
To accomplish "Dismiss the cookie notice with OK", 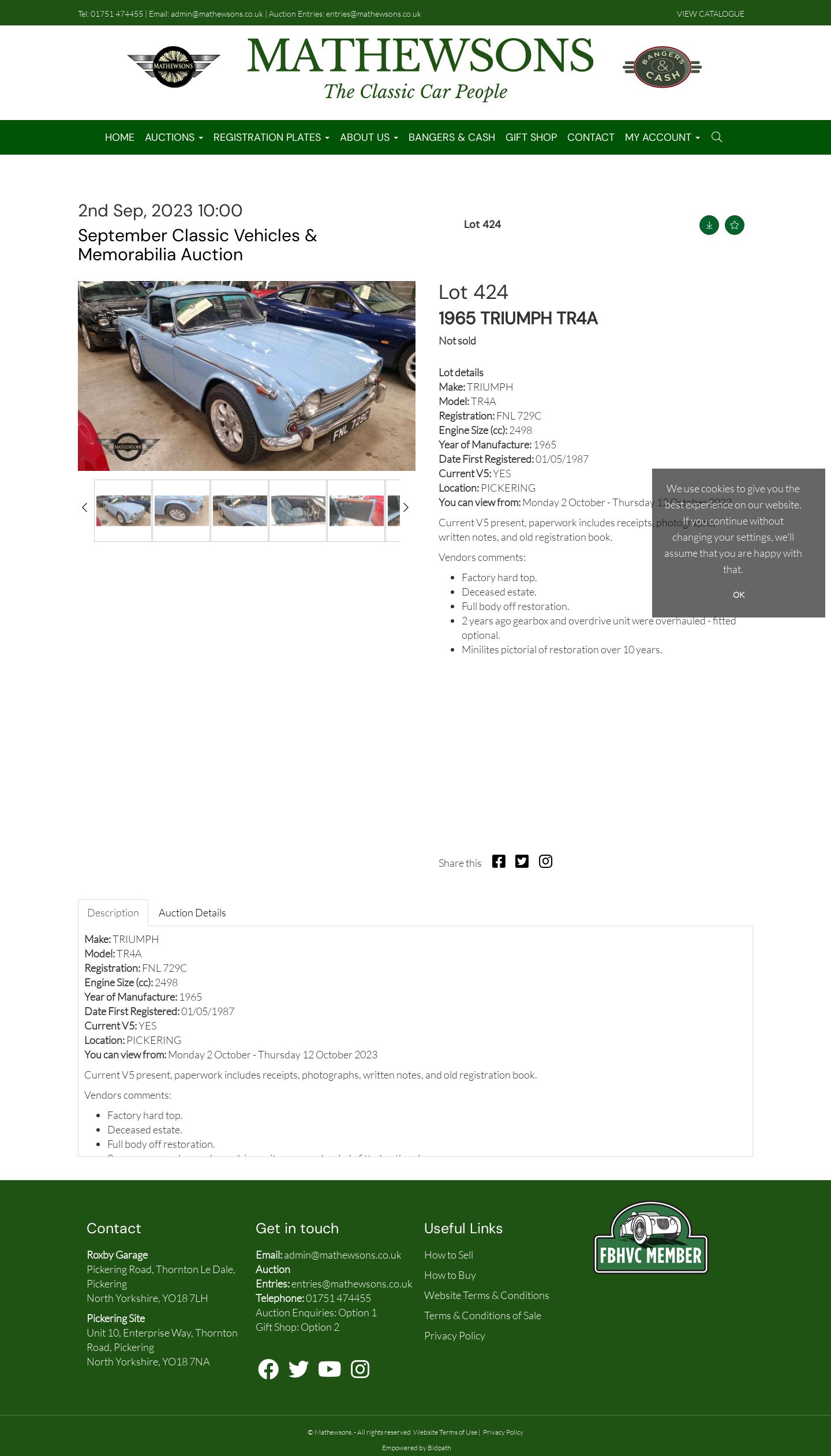I will click(x=739, y=595).
